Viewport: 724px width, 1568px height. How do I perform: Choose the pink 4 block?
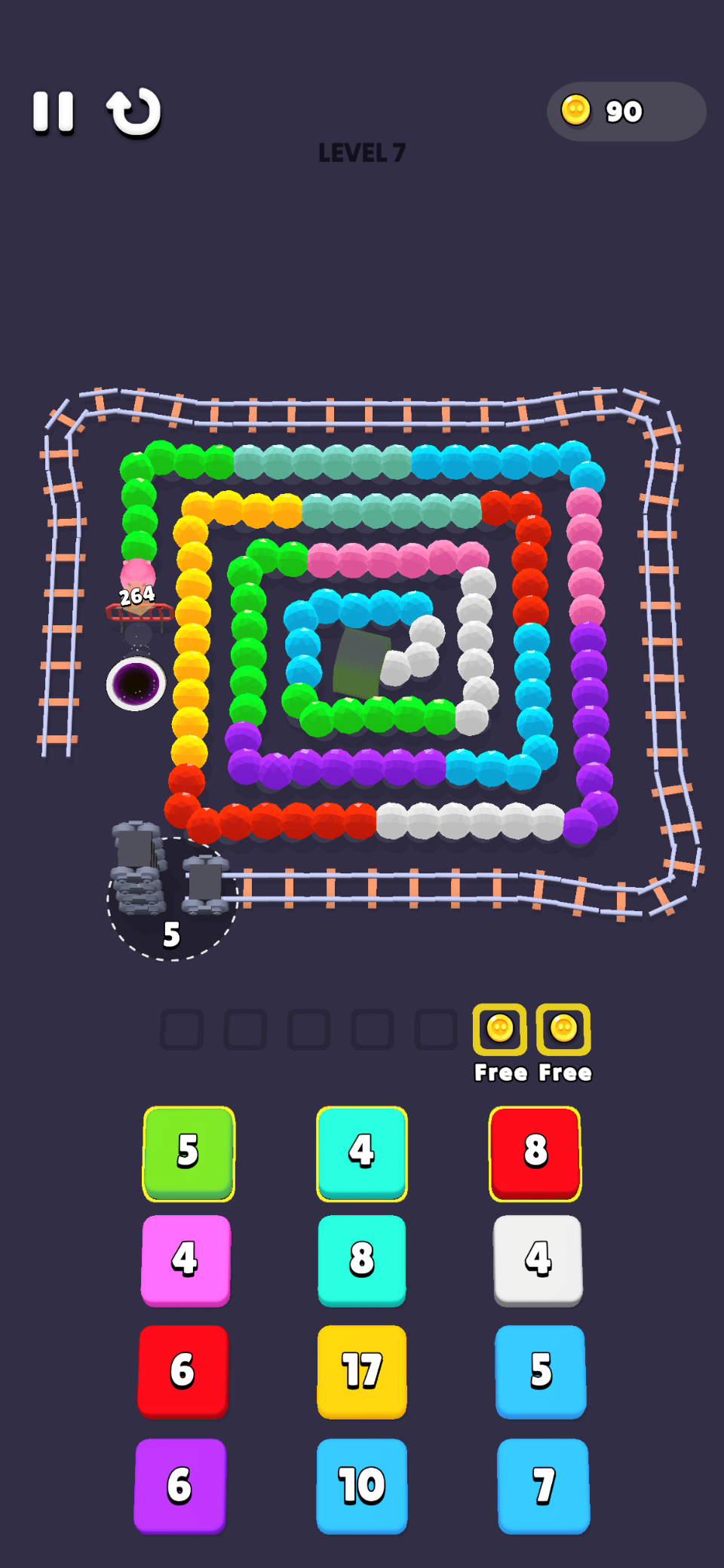tap(186, 1260)
